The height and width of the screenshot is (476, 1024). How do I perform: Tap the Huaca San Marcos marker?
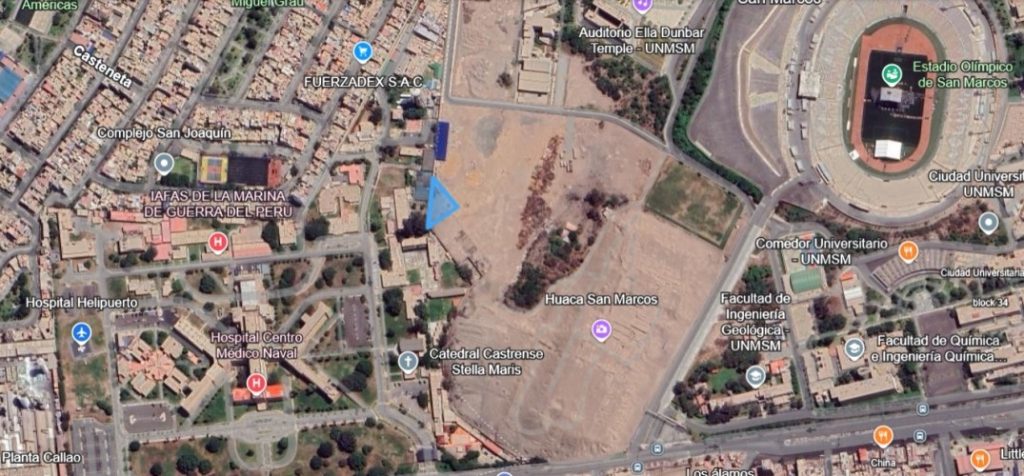coord(601,329)
